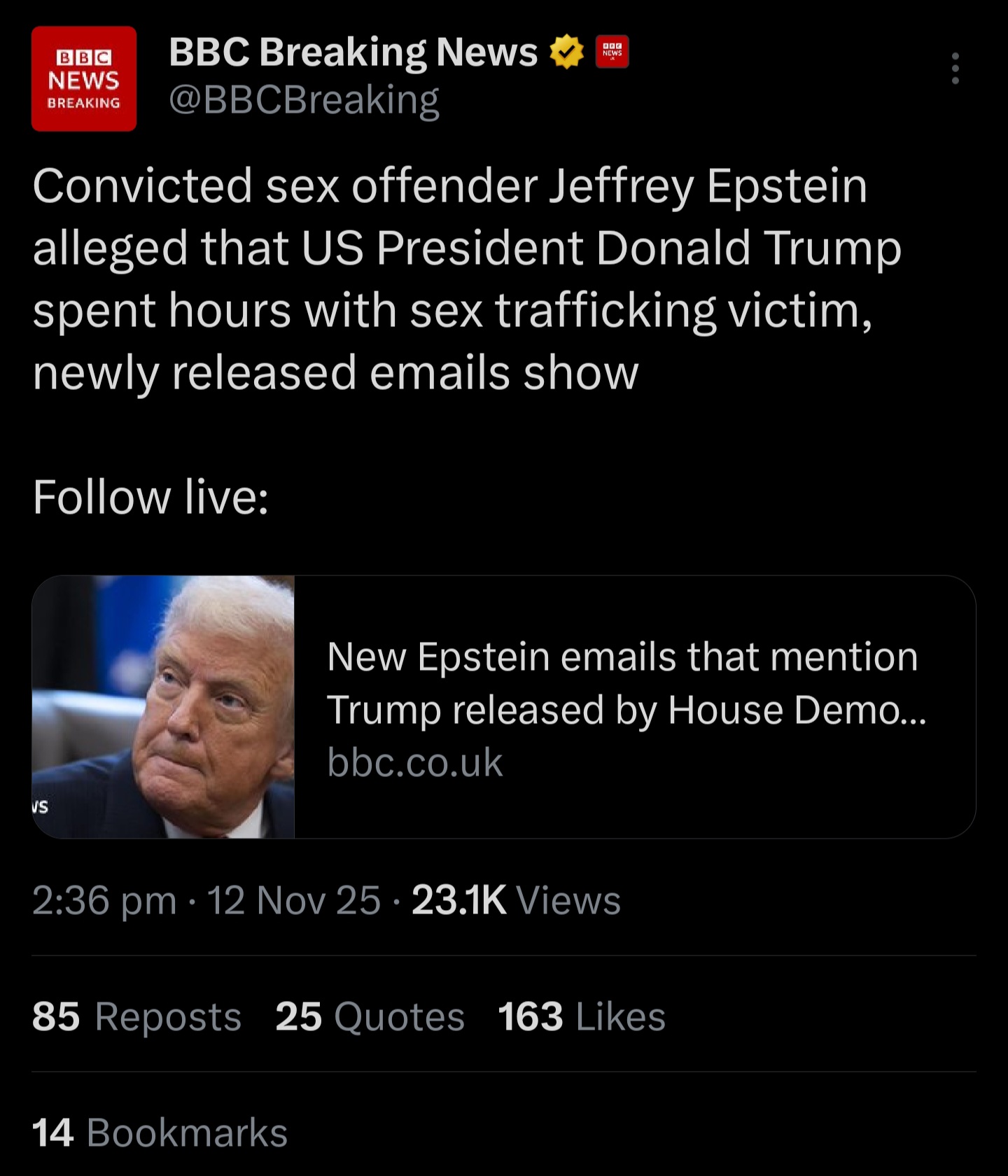1008x1176 pixels.
Task: Open the BBC Breaking News profile avatar
Action: point(84,78)
